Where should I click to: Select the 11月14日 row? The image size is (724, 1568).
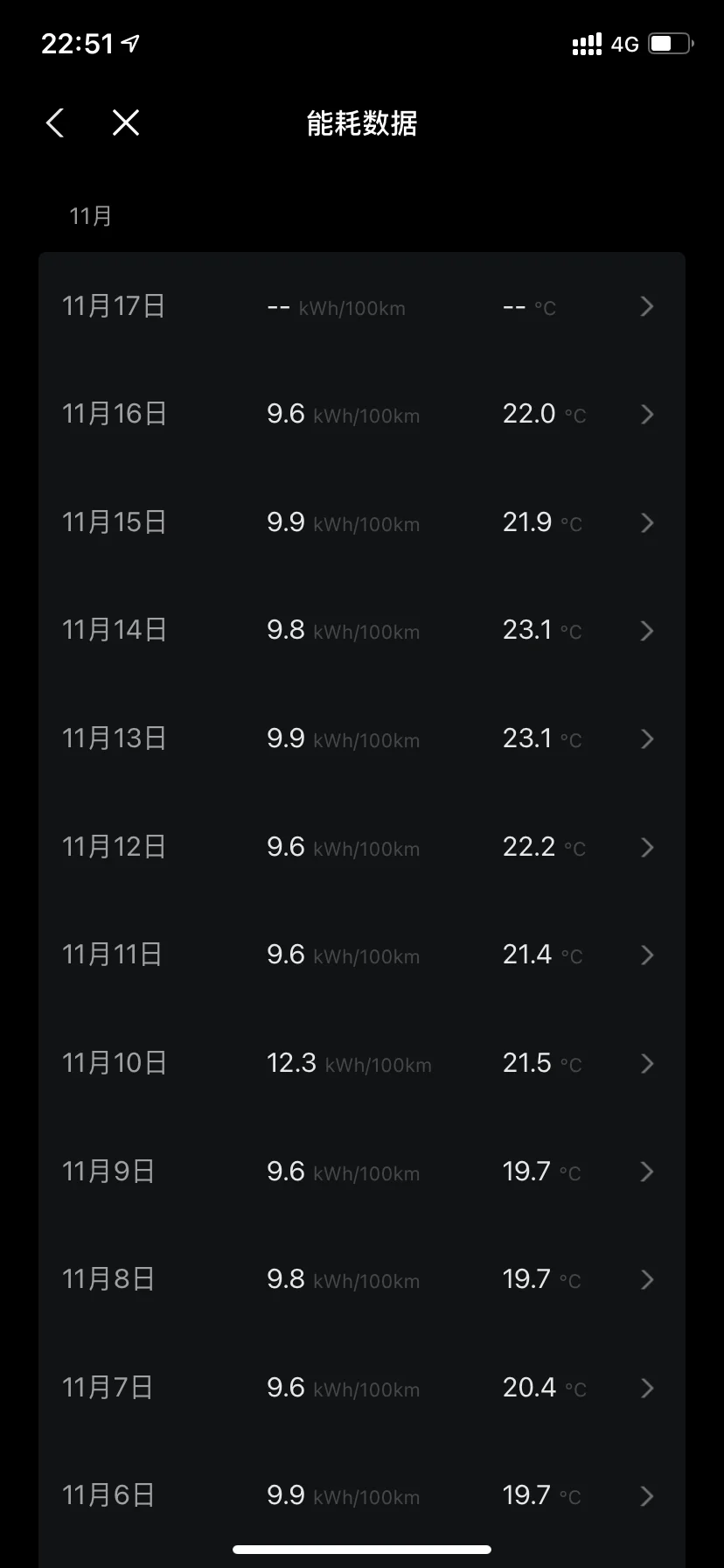(362, 630)
